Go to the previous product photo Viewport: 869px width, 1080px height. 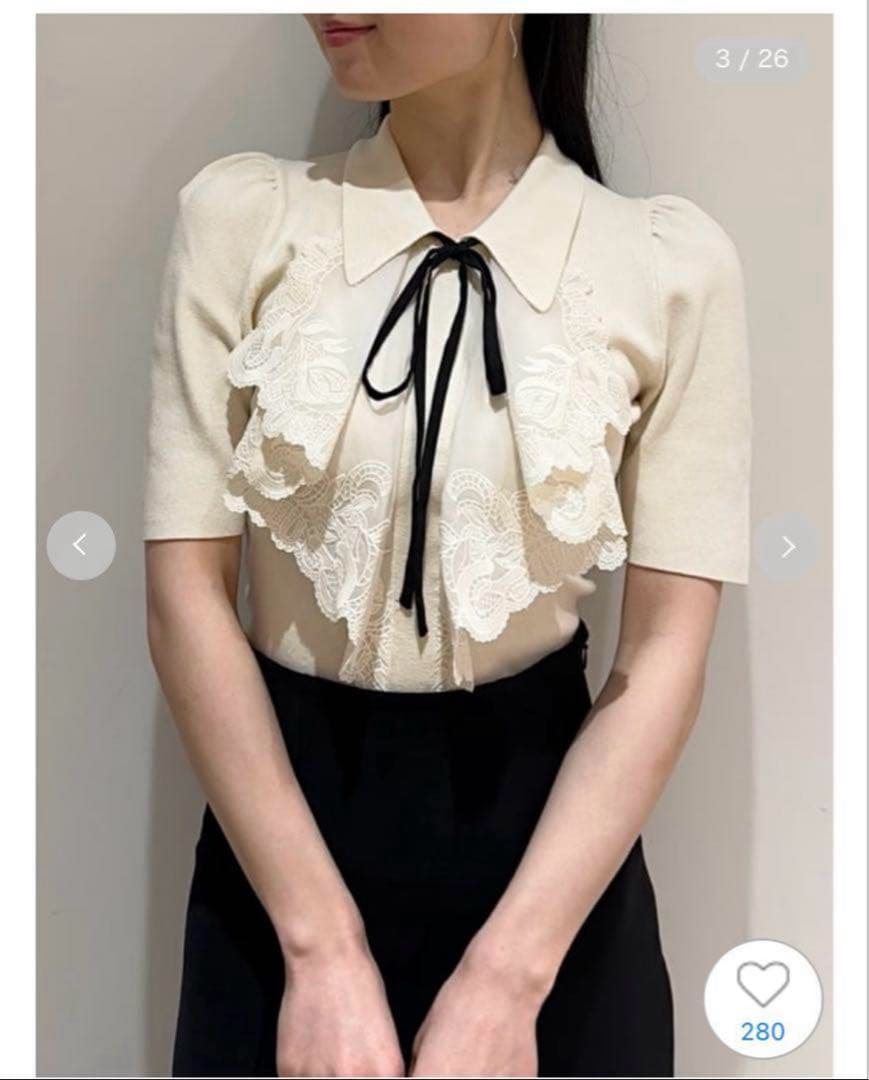81,545
